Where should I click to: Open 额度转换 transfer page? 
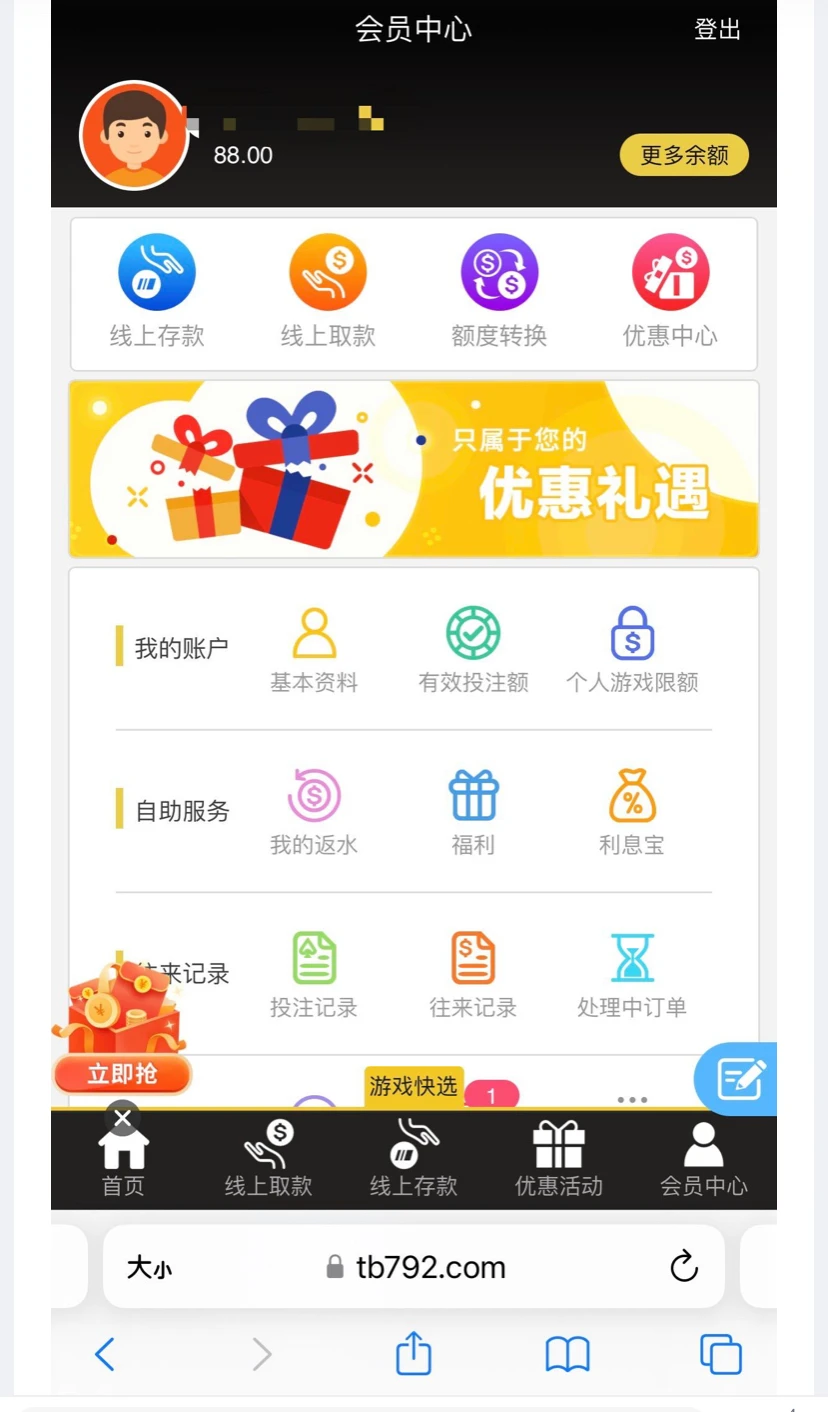pyautogui.click(x=499, y=291)
